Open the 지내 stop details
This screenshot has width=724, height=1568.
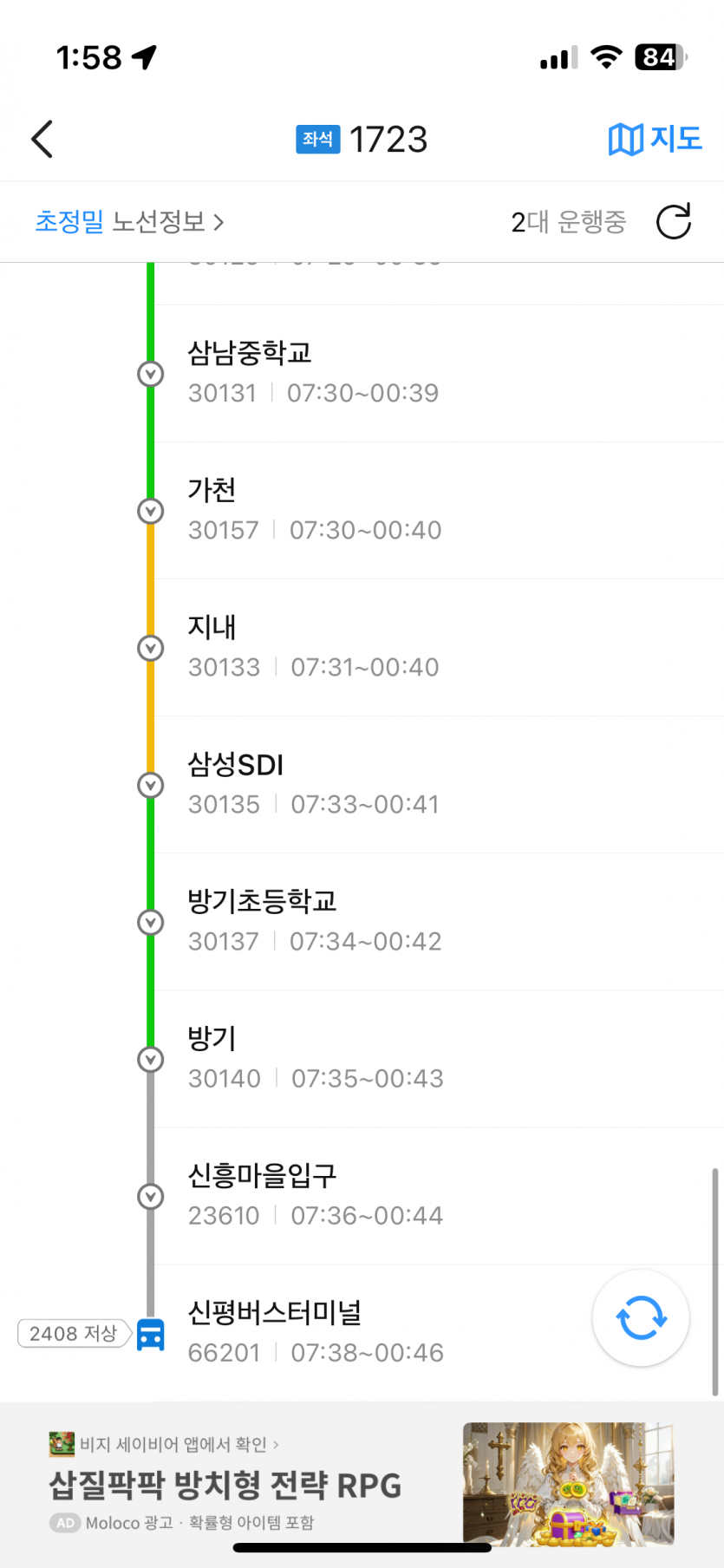(439, 648)
